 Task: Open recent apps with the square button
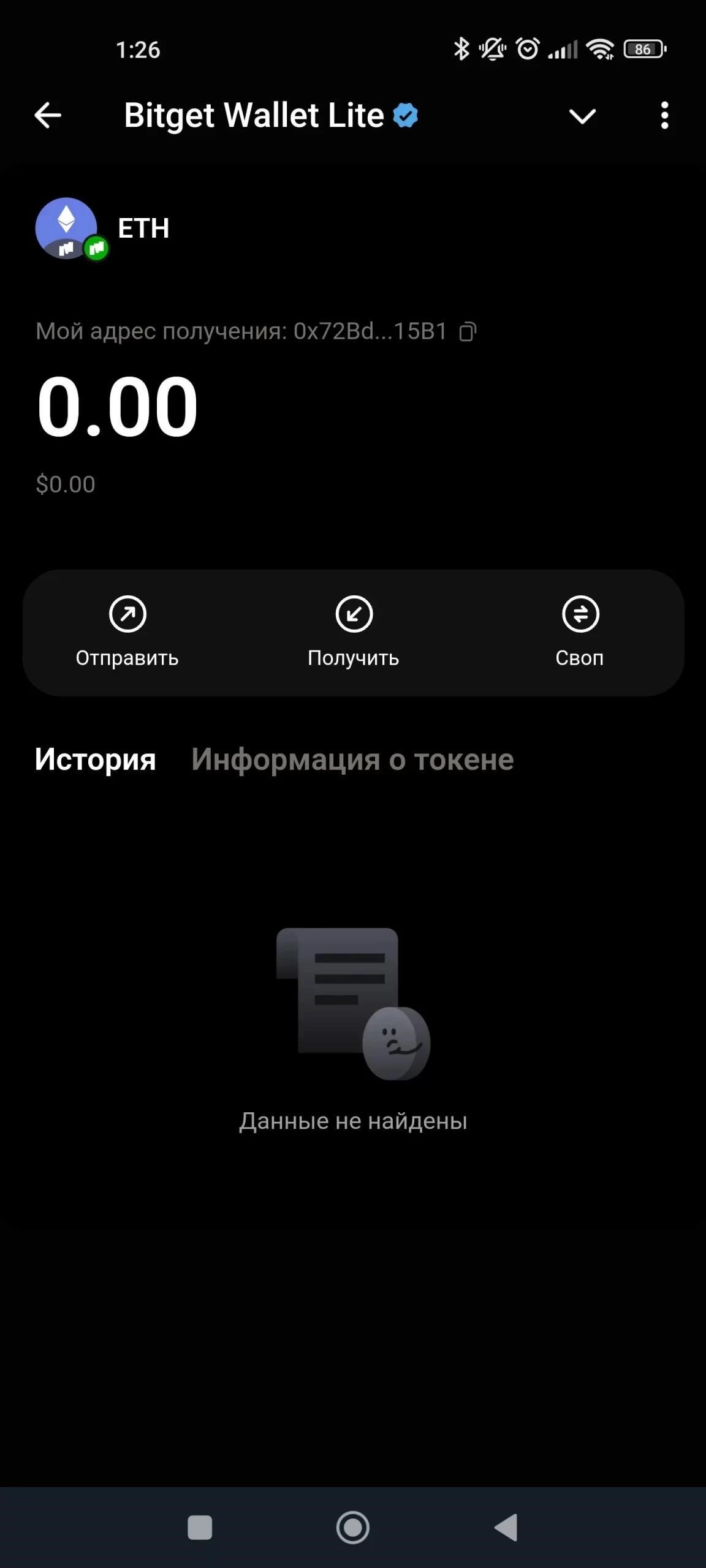(200, 1527)
